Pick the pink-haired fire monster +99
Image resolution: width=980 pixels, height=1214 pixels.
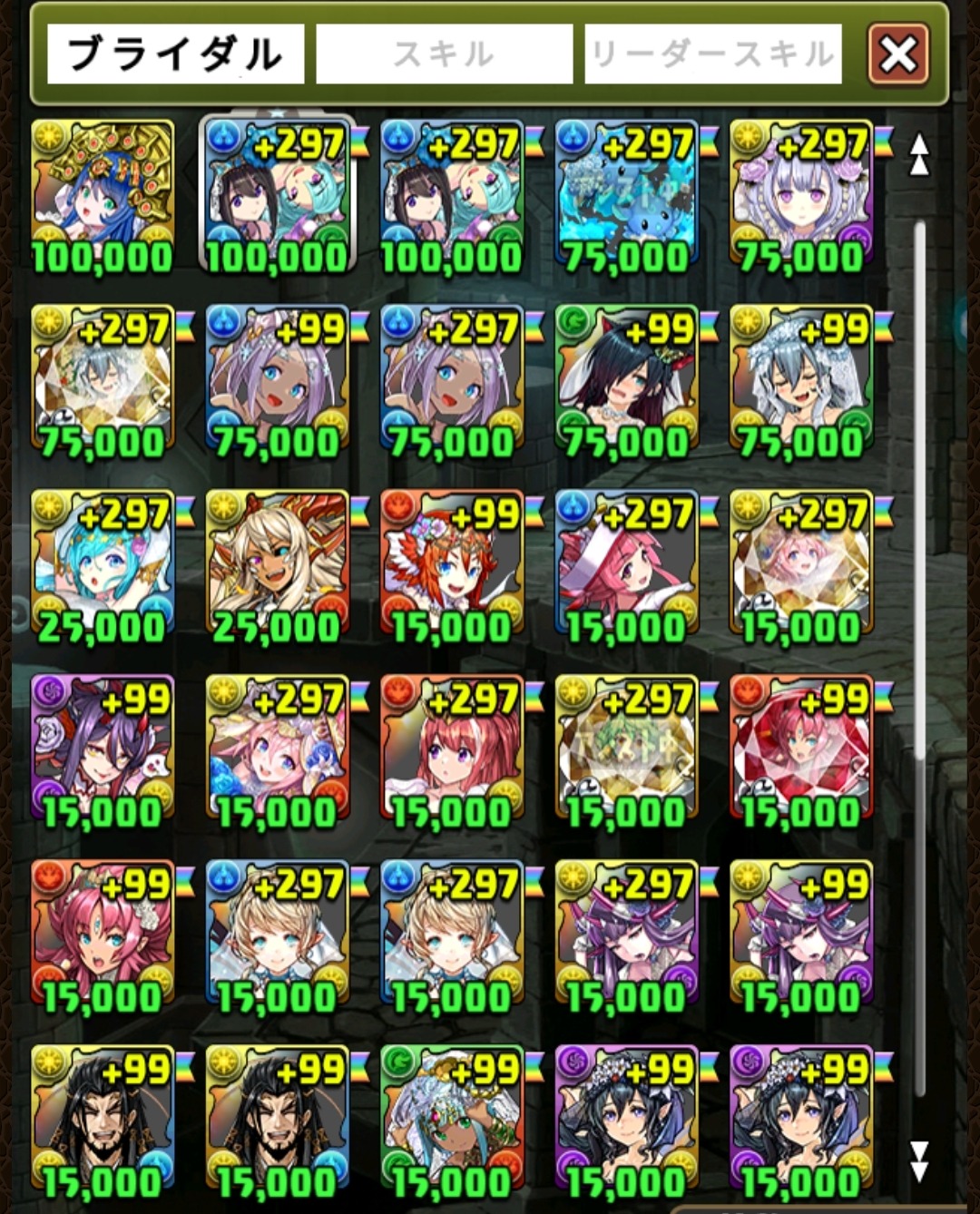(x=102, y=936)
